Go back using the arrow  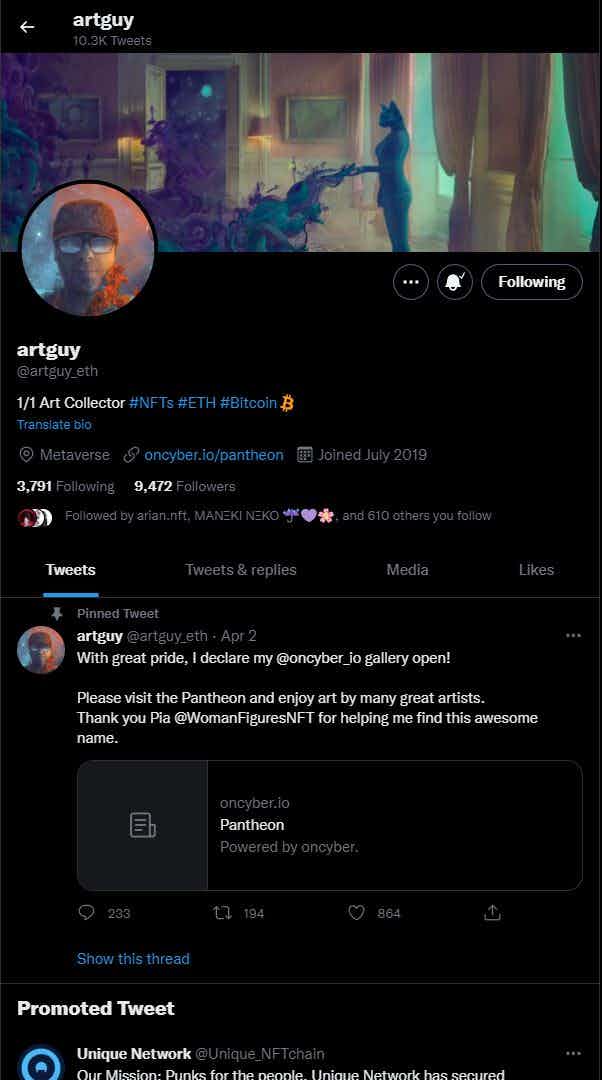pyautogui.click(x=27, y=27)
